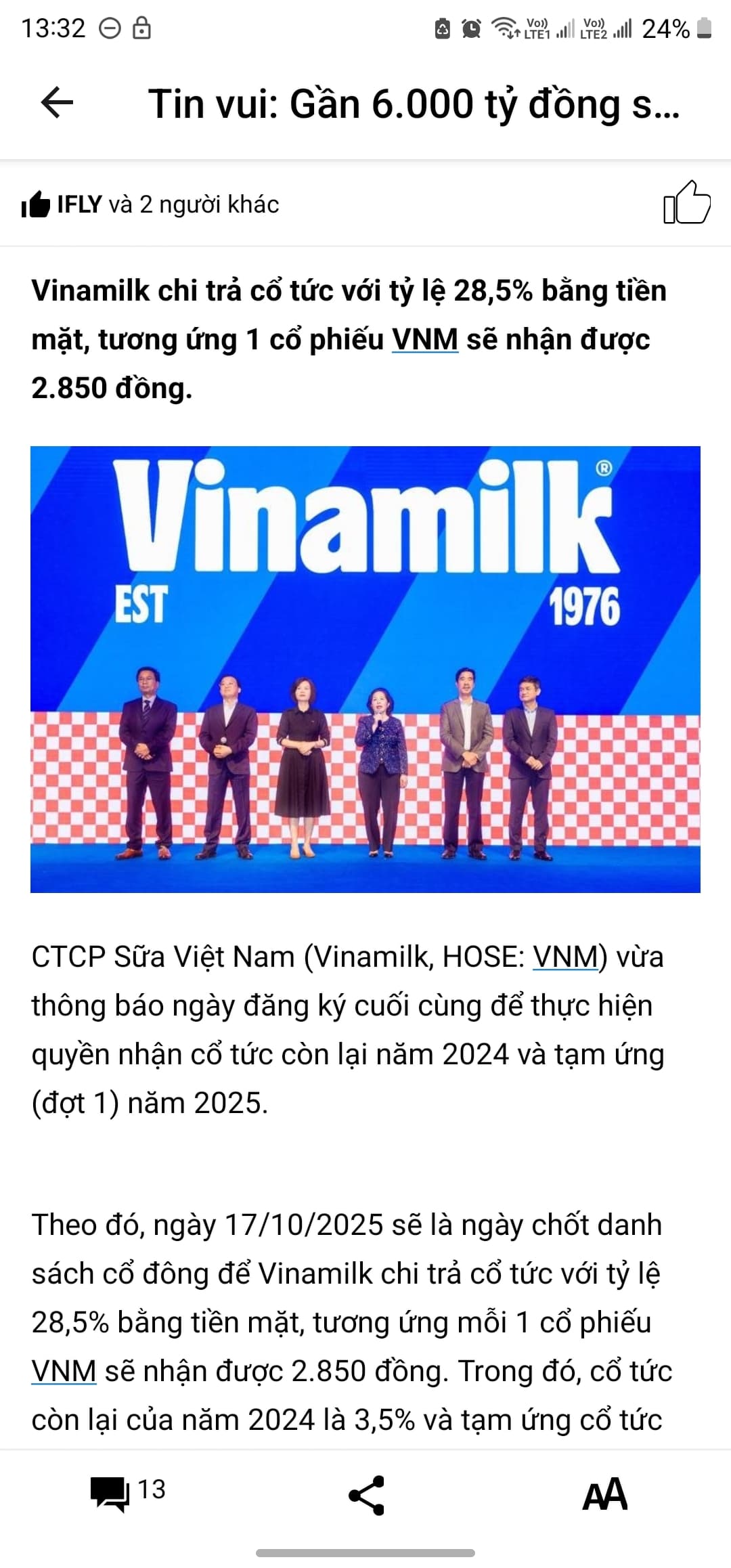Open the VNM link in the bold headline
This screenshot has width=731, height=1568.
(425, 339)
